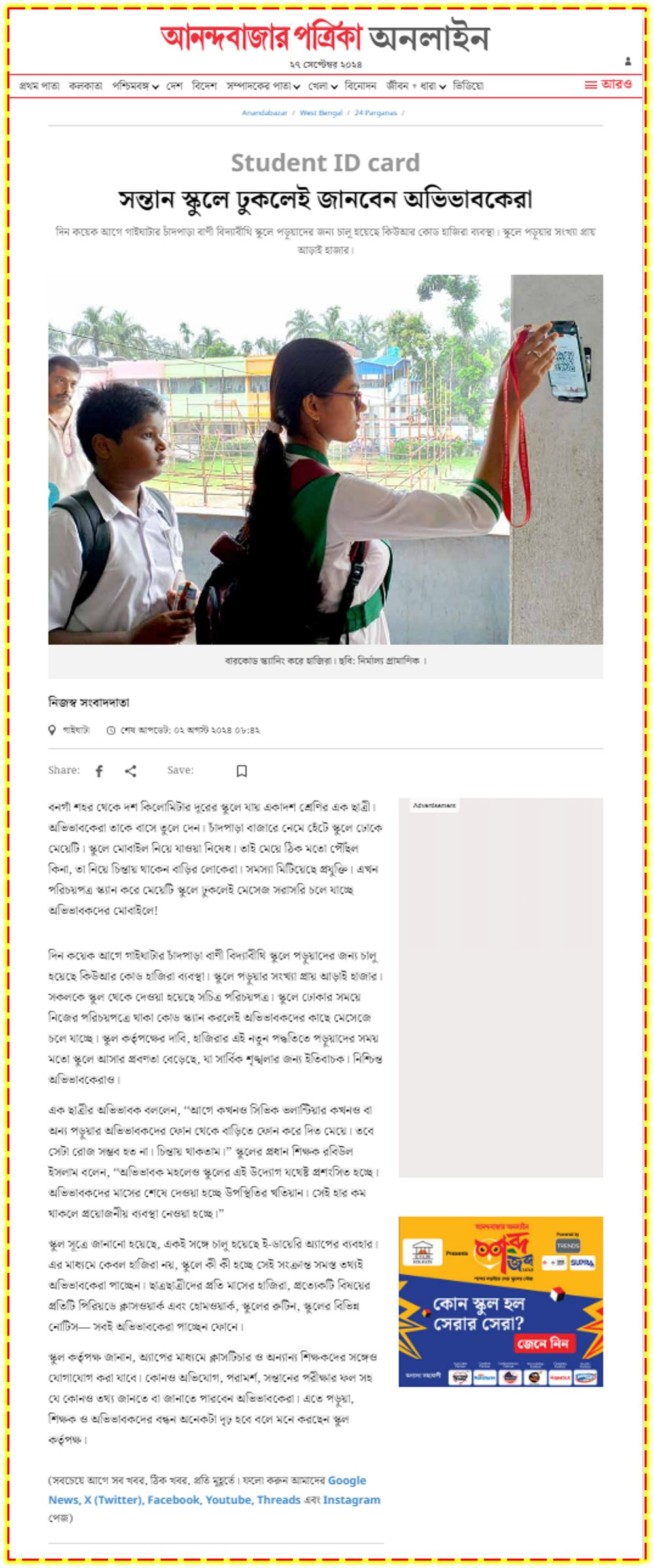Viewport: 654px width, 1568px height.
Task: Open the কলকাতা section
Action: pyautogui.click(x=86, y=86)
